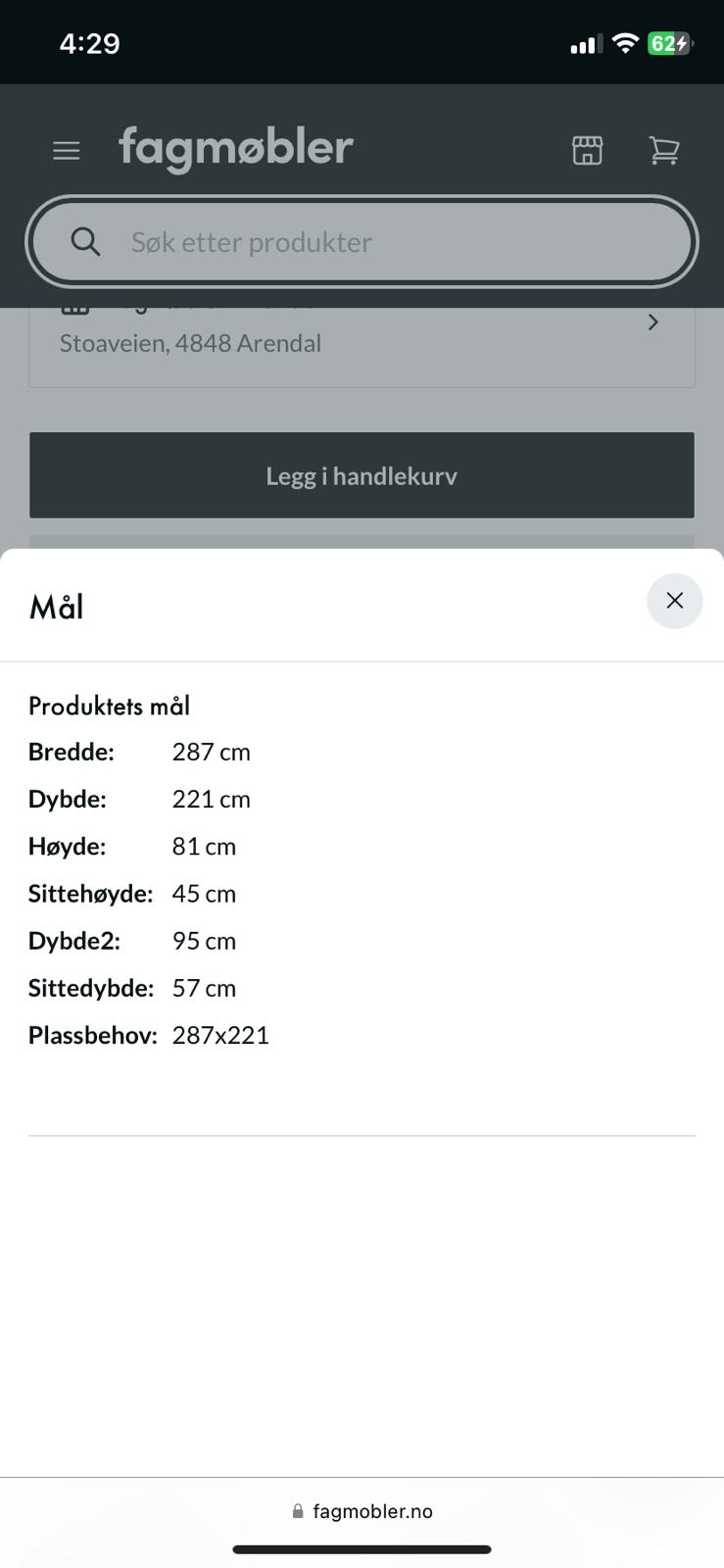Tap the Søk etter produkter search field
Screen dimensions: 724x1568
coord(362,242)
